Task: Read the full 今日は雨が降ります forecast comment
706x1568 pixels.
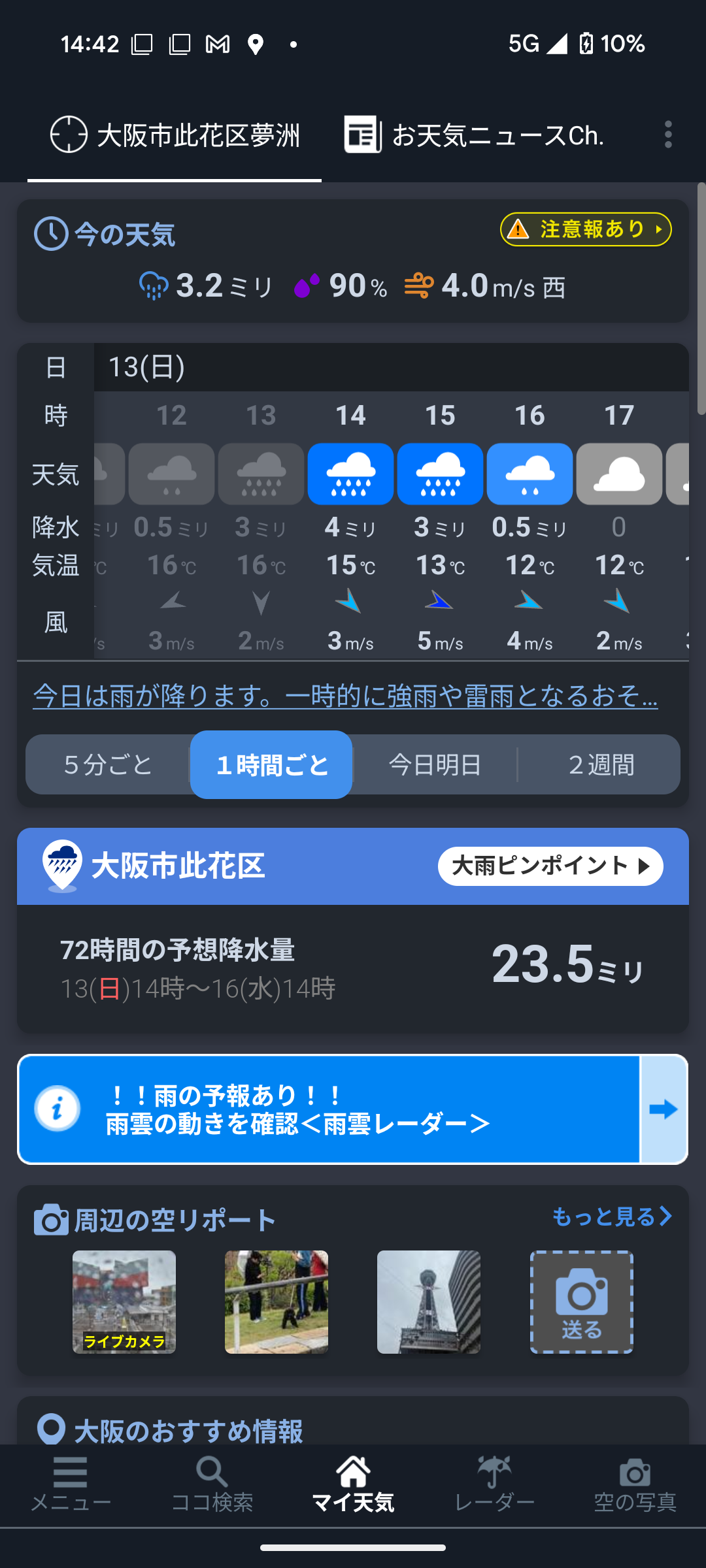Action: [x=345, y=696]
